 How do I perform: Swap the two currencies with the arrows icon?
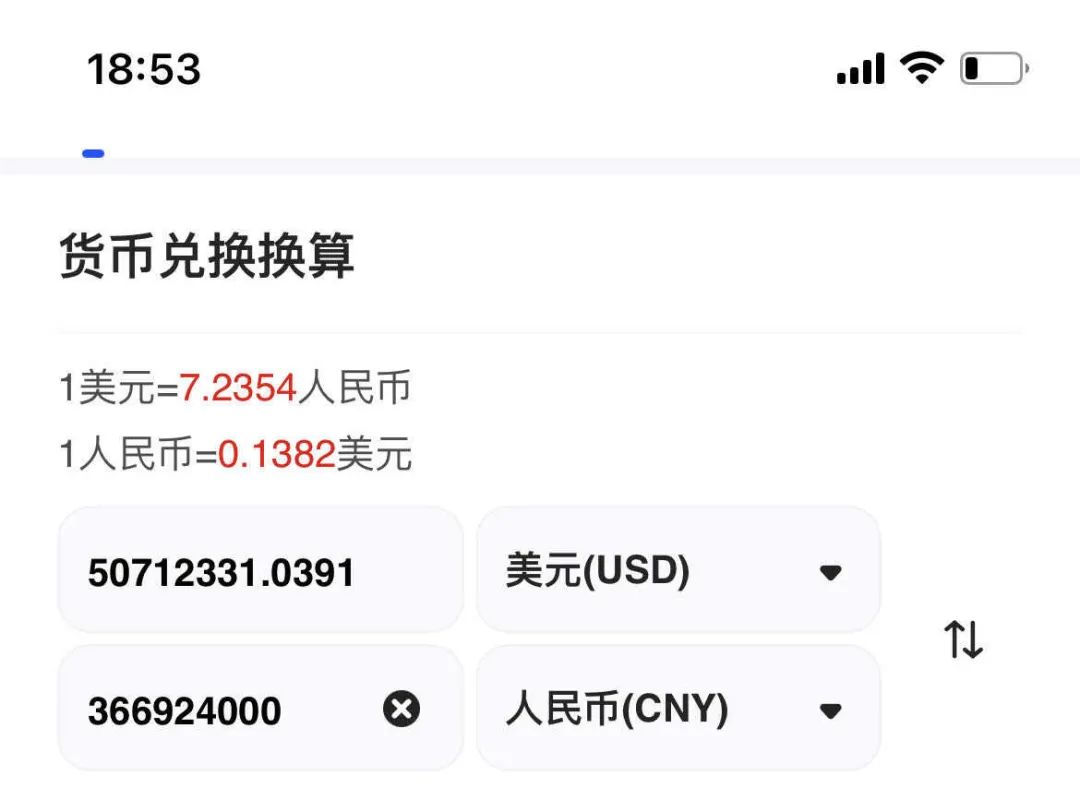point(964,639)
